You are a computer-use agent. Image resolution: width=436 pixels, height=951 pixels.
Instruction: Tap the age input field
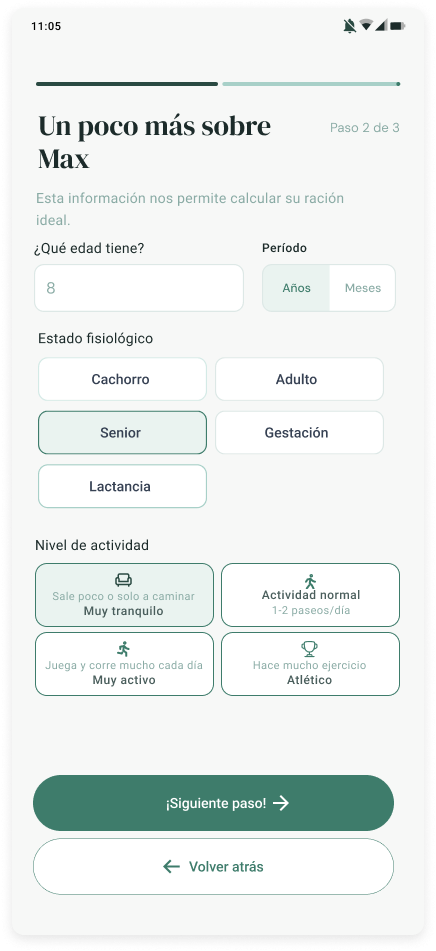(x=139, y=288)
